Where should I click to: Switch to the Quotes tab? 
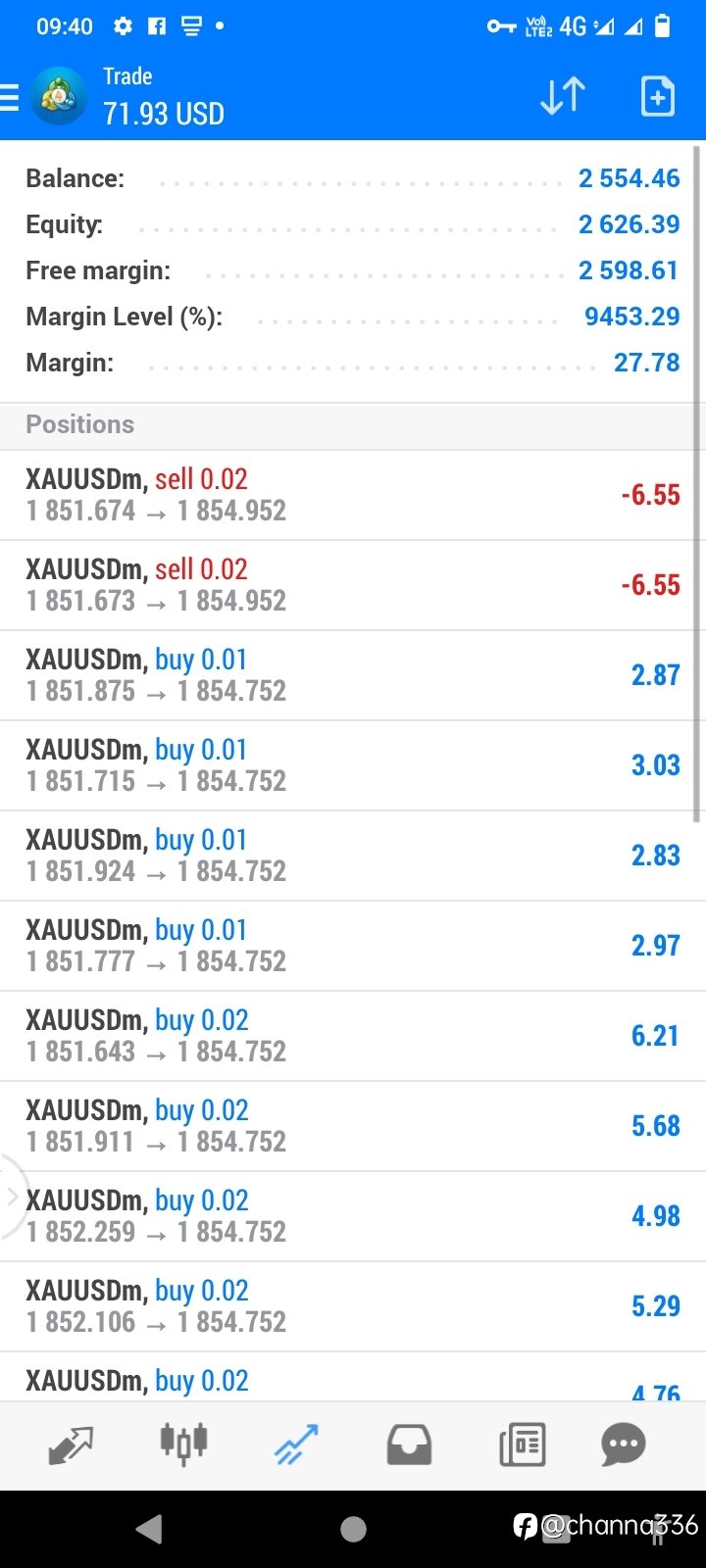[71, 1445]
